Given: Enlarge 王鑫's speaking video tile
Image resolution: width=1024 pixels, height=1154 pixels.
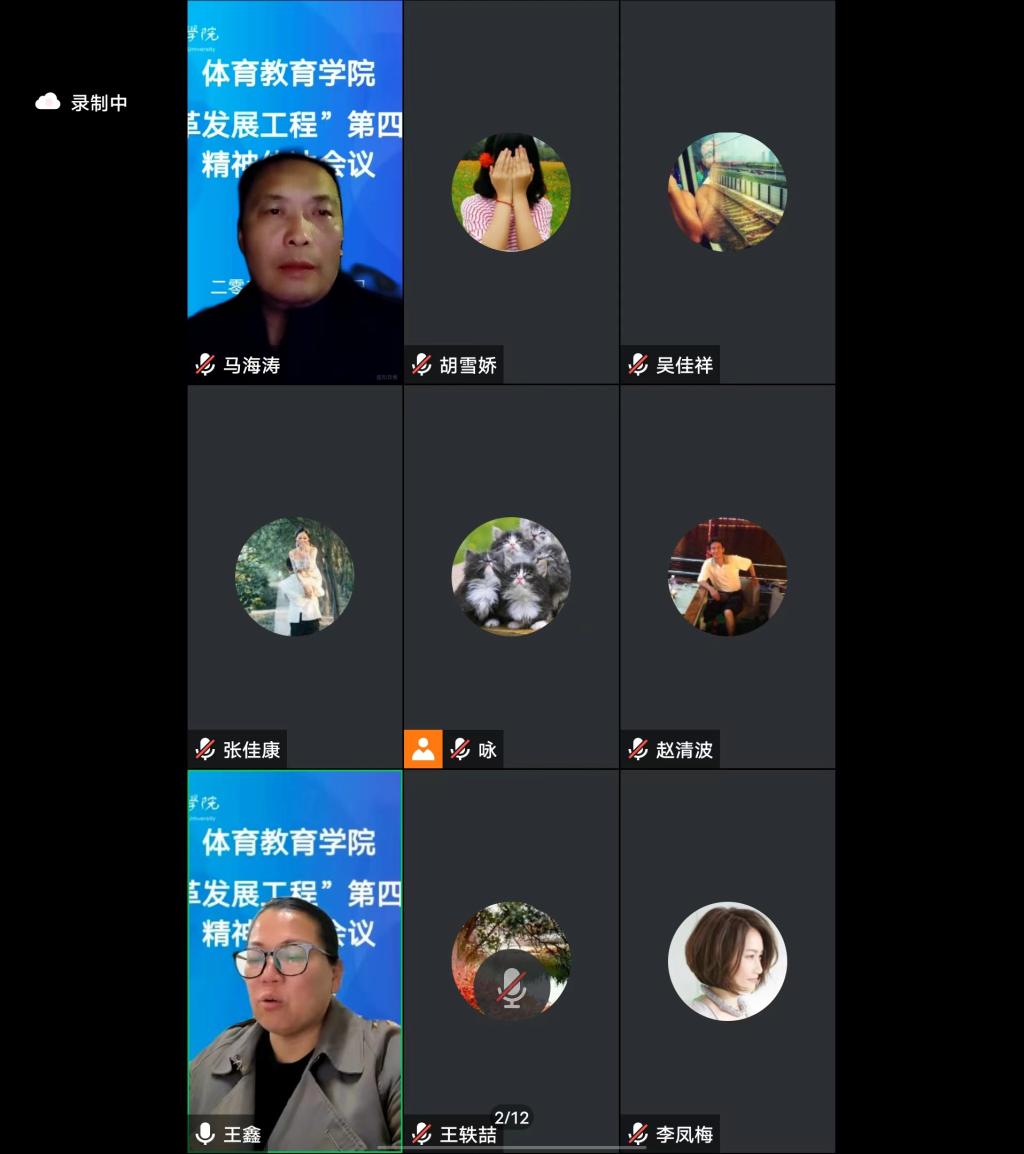Looking at the screenshot, I should pos(295,960).
